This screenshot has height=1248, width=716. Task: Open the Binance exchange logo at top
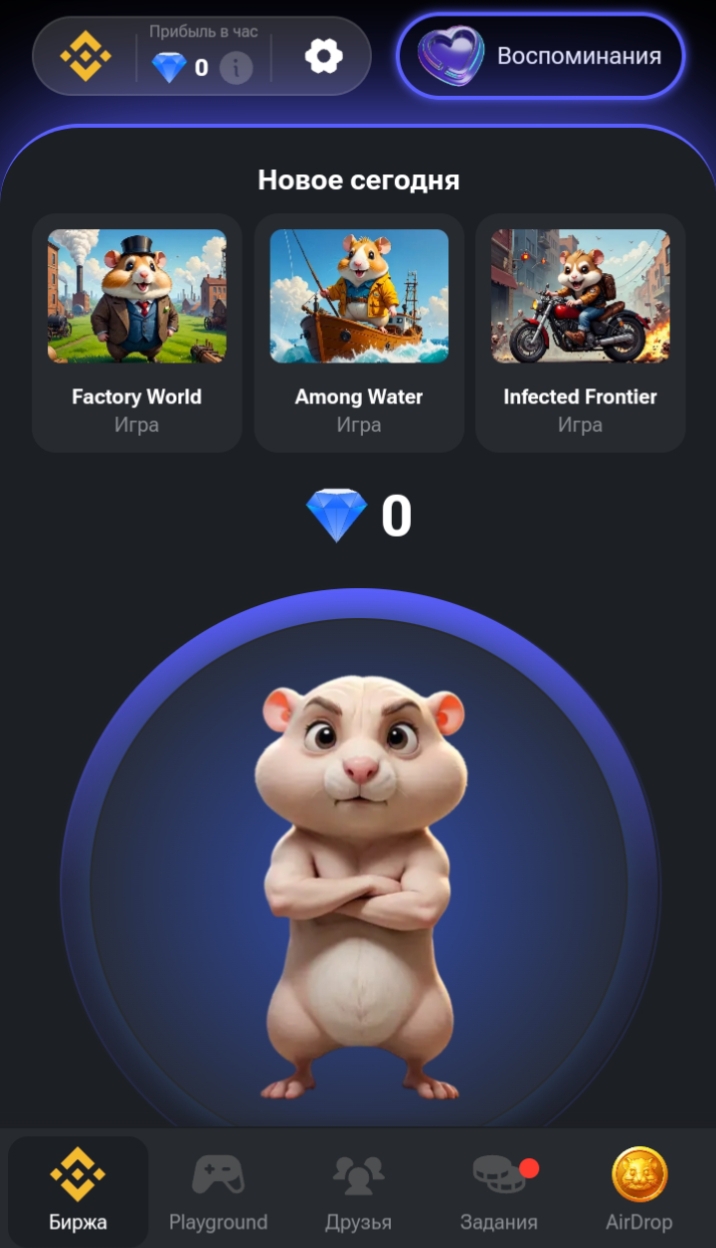click(85, 57)
